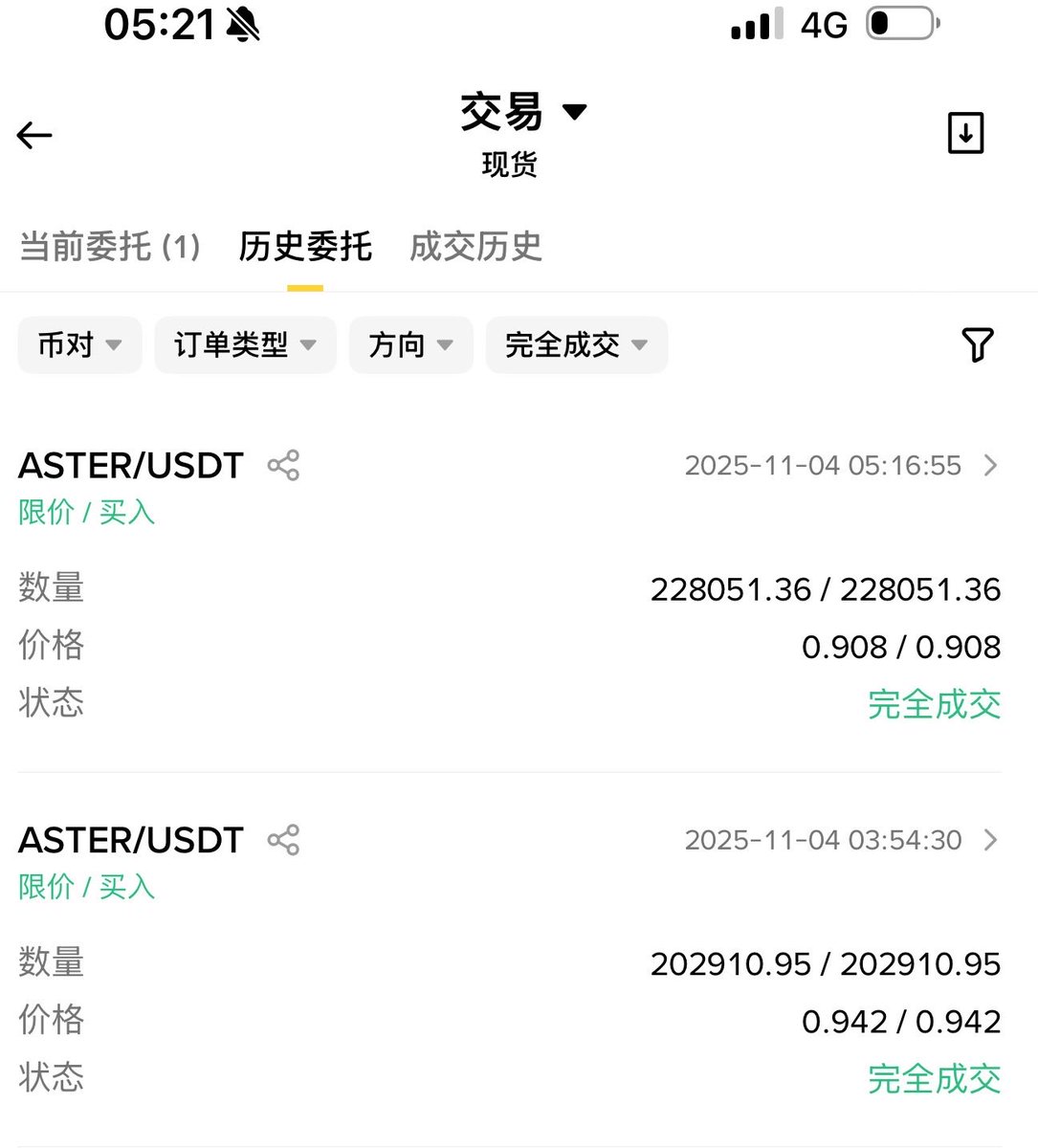Switch to the 成交历史 tab
This screenshot has width=1038, height=1148.
tap(475, 247)
